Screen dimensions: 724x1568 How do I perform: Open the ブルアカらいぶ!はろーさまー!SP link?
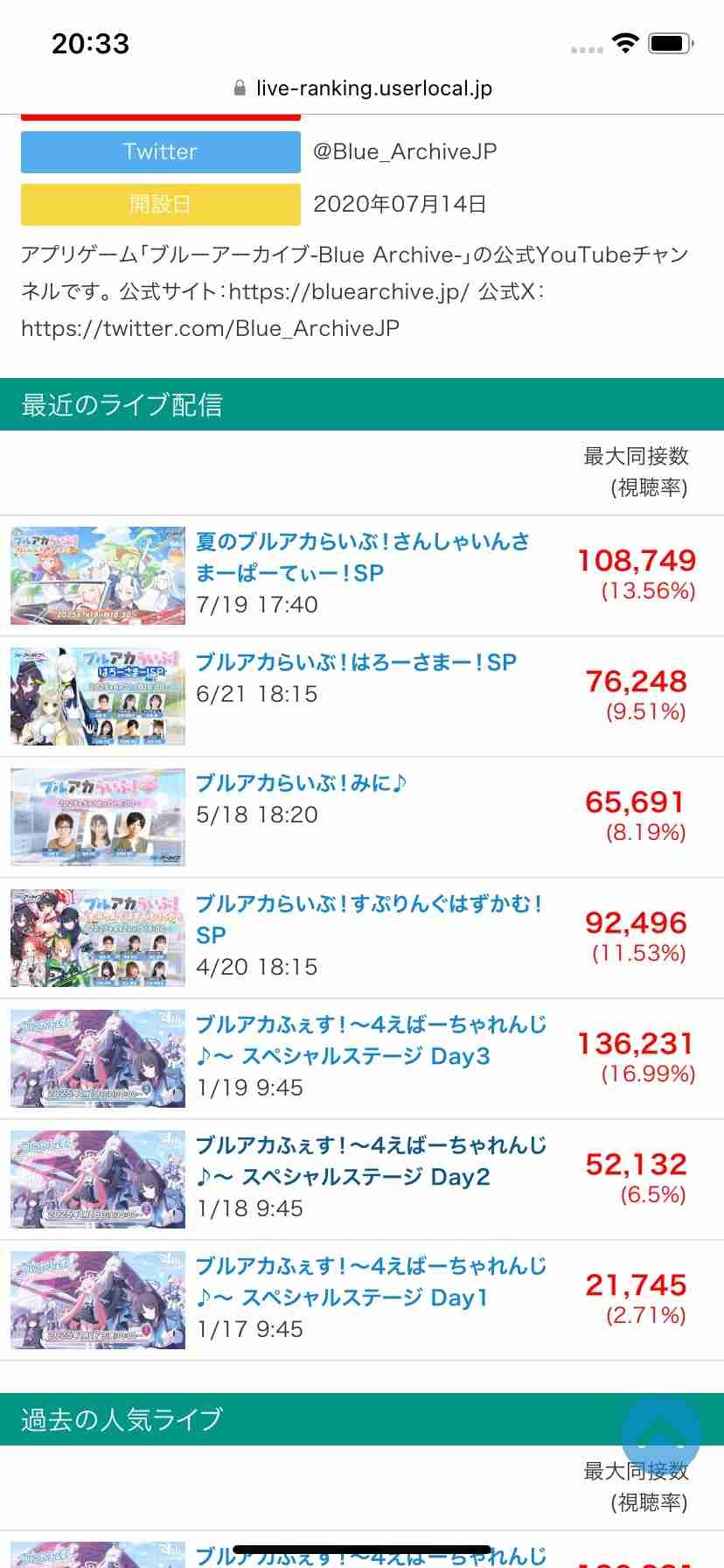356,662
